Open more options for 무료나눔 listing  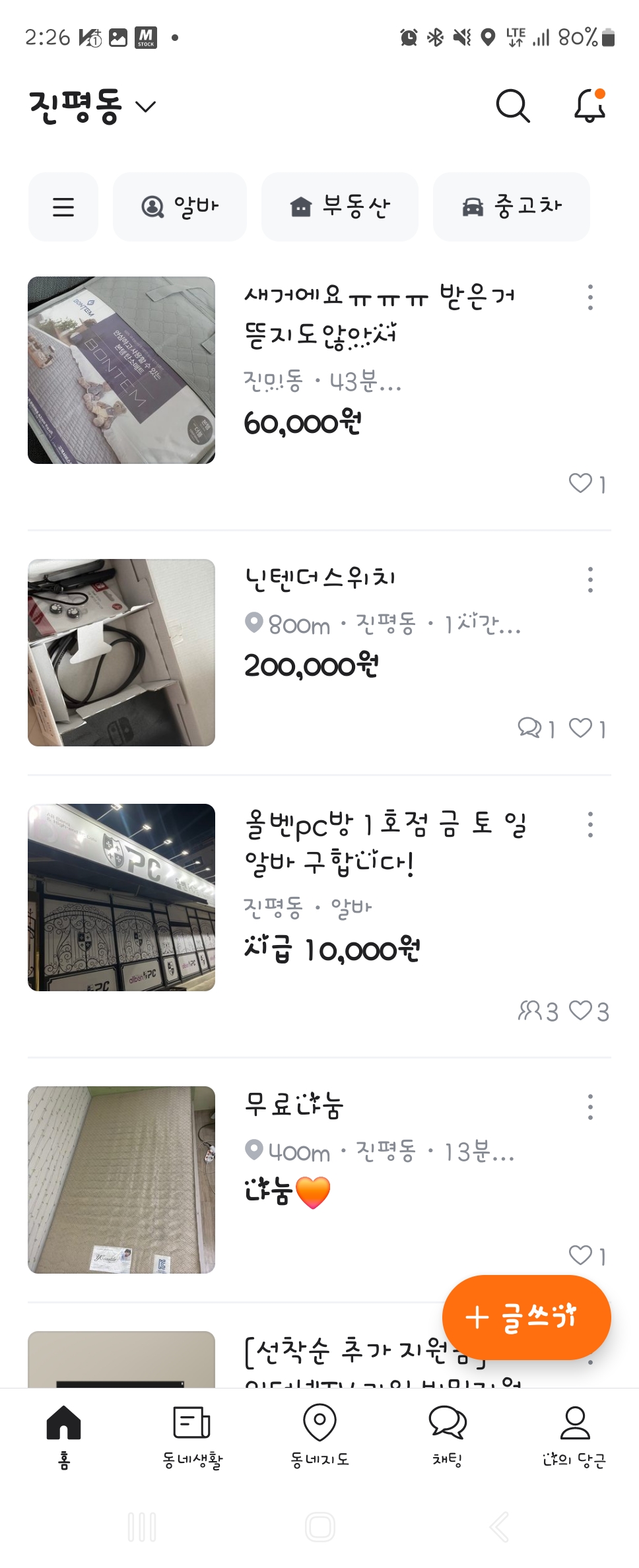(x=590, y=1107)
